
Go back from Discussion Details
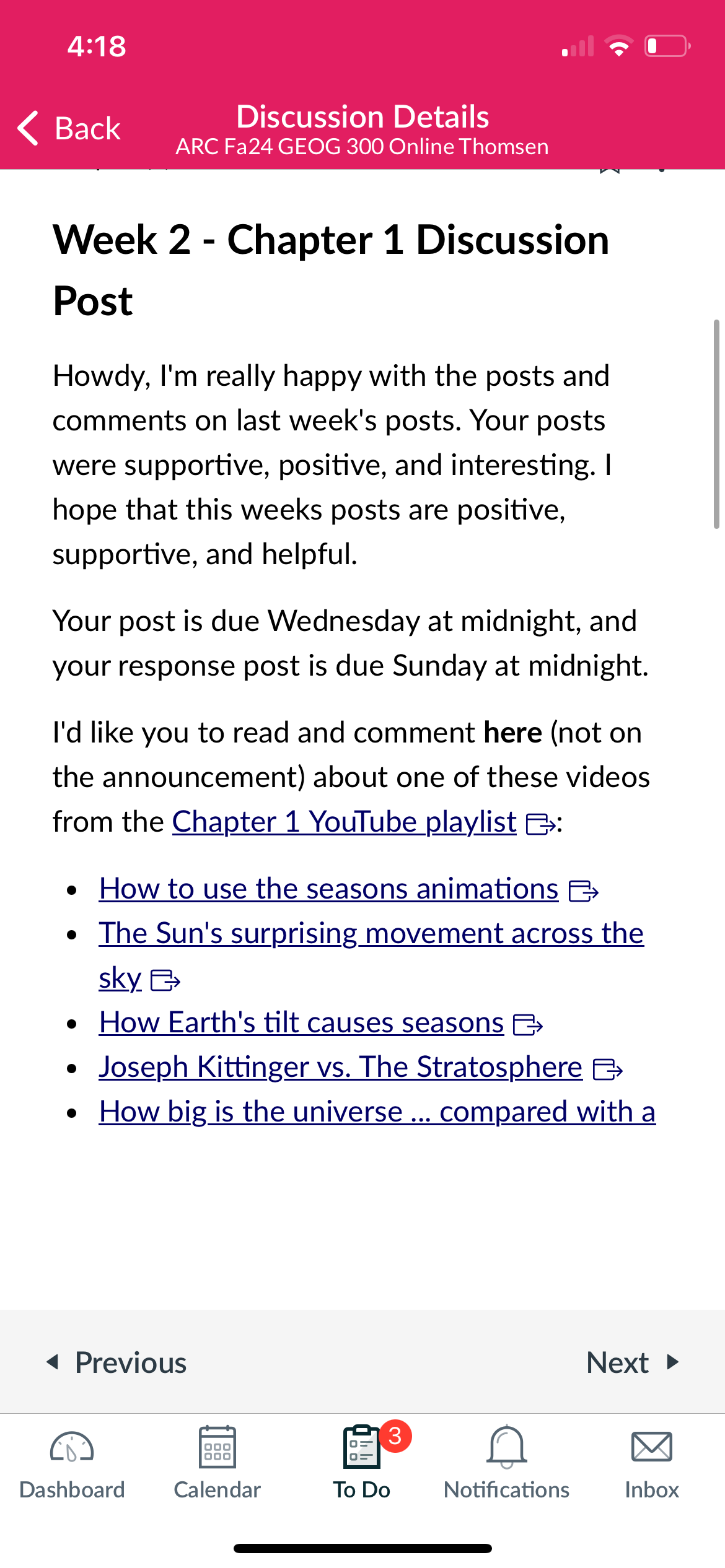click(69, 129)
